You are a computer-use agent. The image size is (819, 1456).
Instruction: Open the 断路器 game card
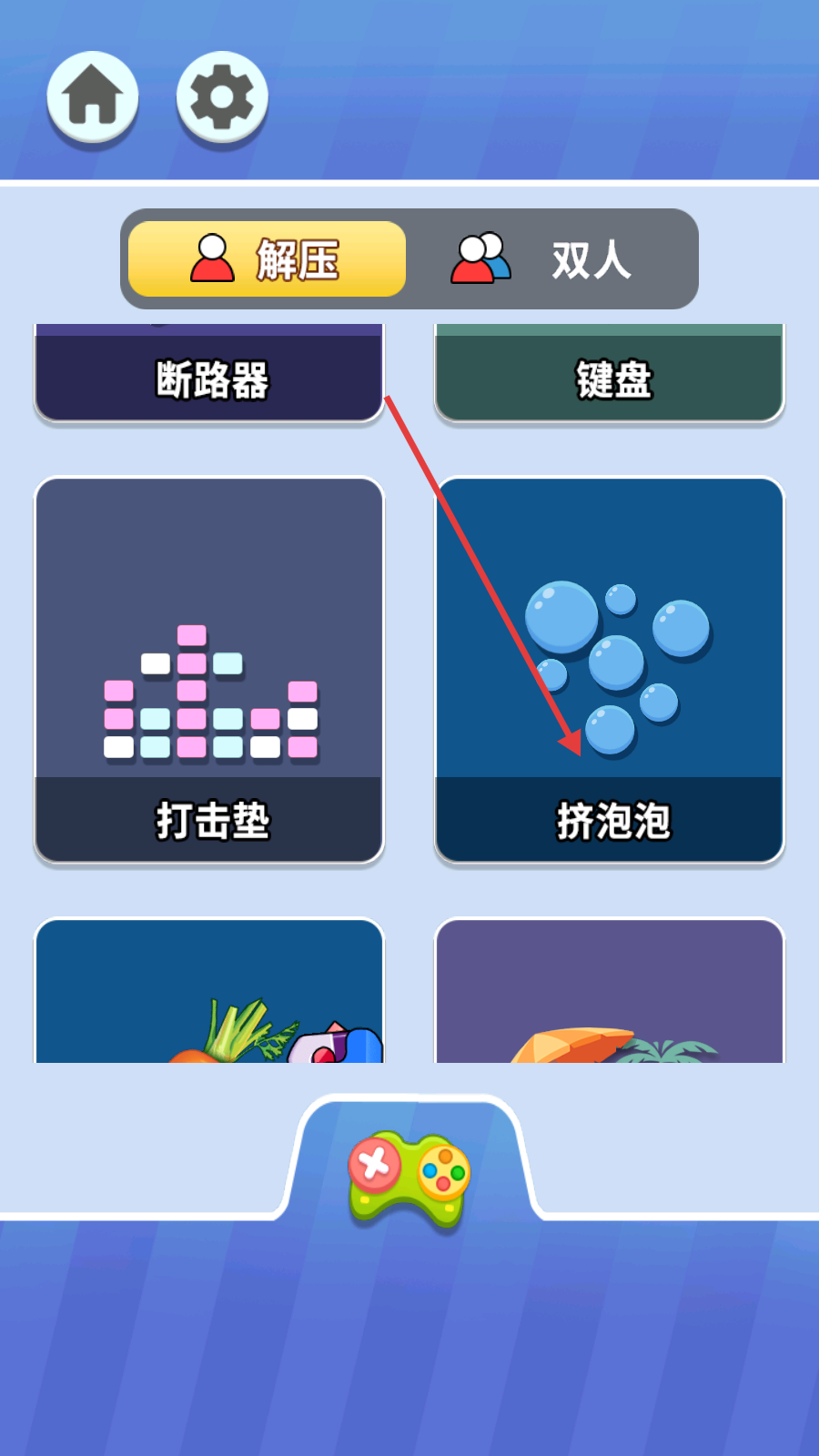(x=209, y=375)
